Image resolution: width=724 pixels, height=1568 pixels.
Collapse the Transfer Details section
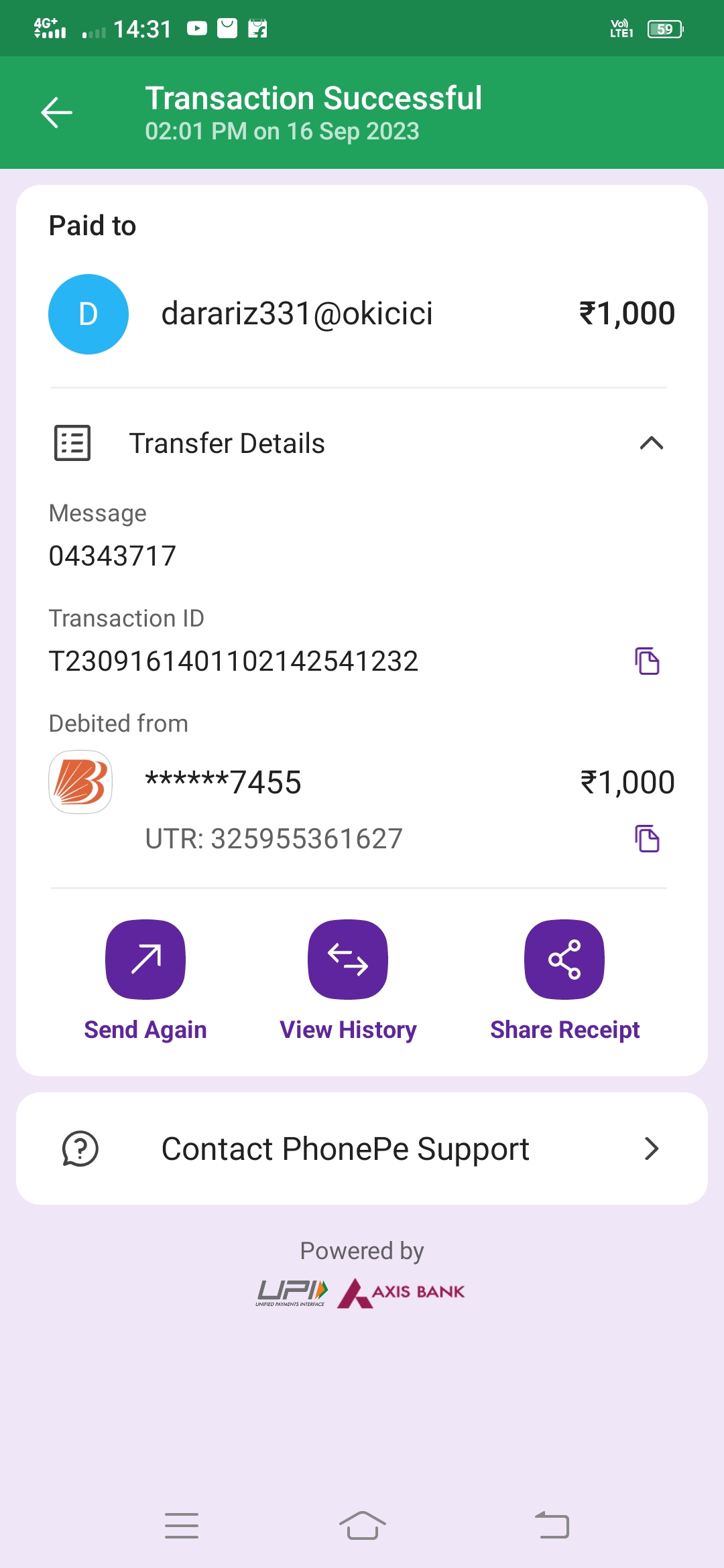coord(651,443)
